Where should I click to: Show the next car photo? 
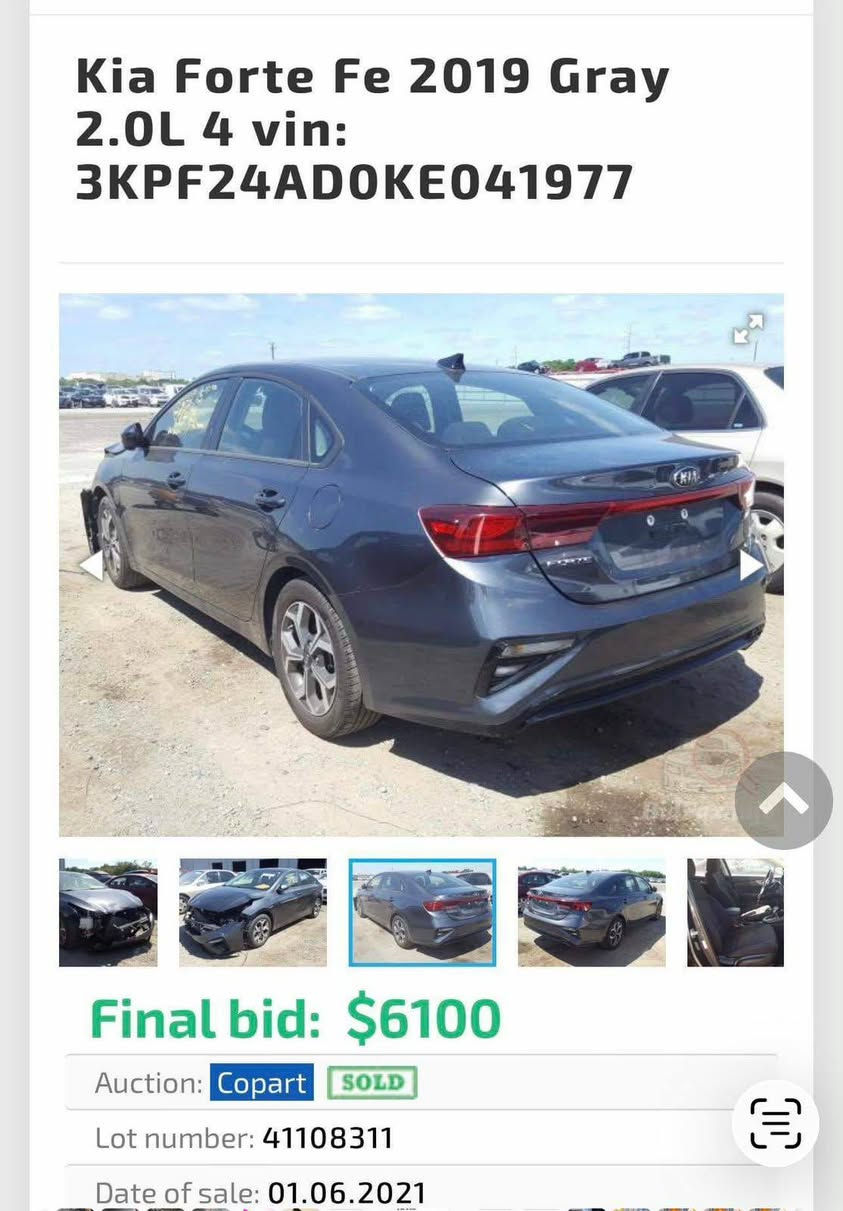(751, 565)
